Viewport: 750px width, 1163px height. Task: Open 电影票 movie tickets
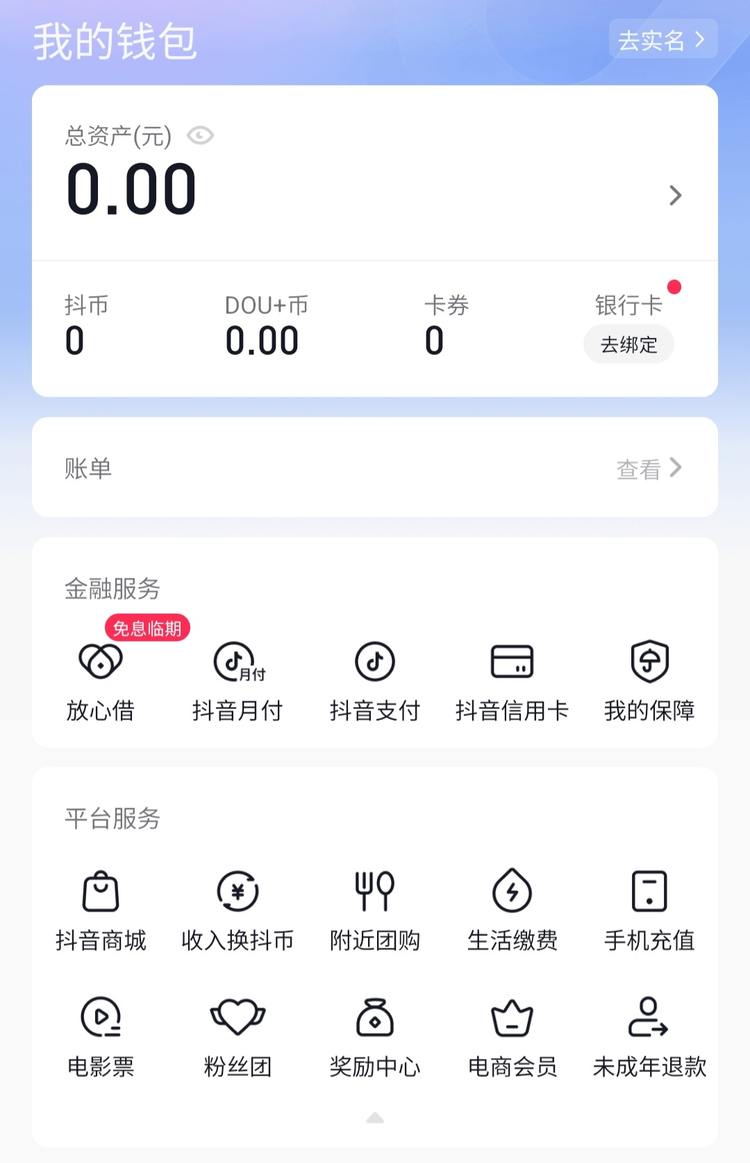tap(100, 1036)
